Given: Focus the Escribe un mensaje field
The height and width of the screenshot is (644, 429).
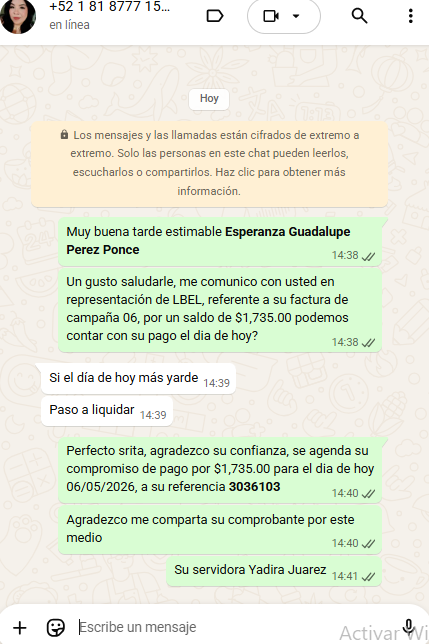Looking at the screenshot, I should tap(230, 627).
